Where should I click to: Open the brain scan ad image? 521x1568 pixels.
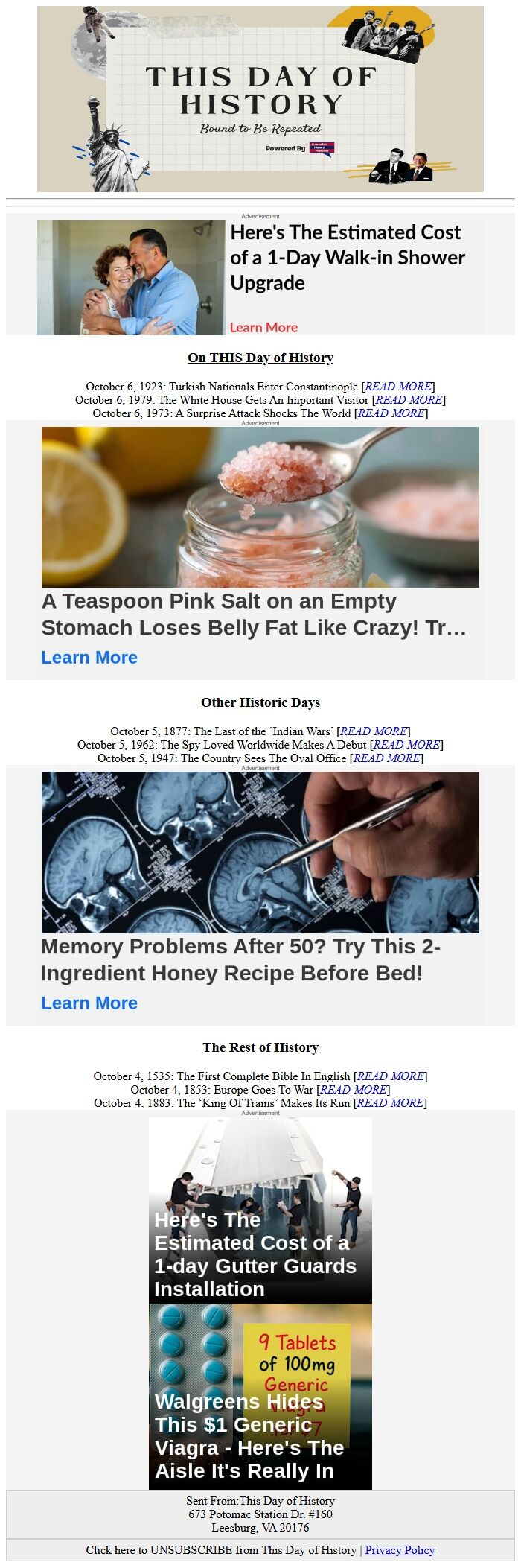[260, 851]
